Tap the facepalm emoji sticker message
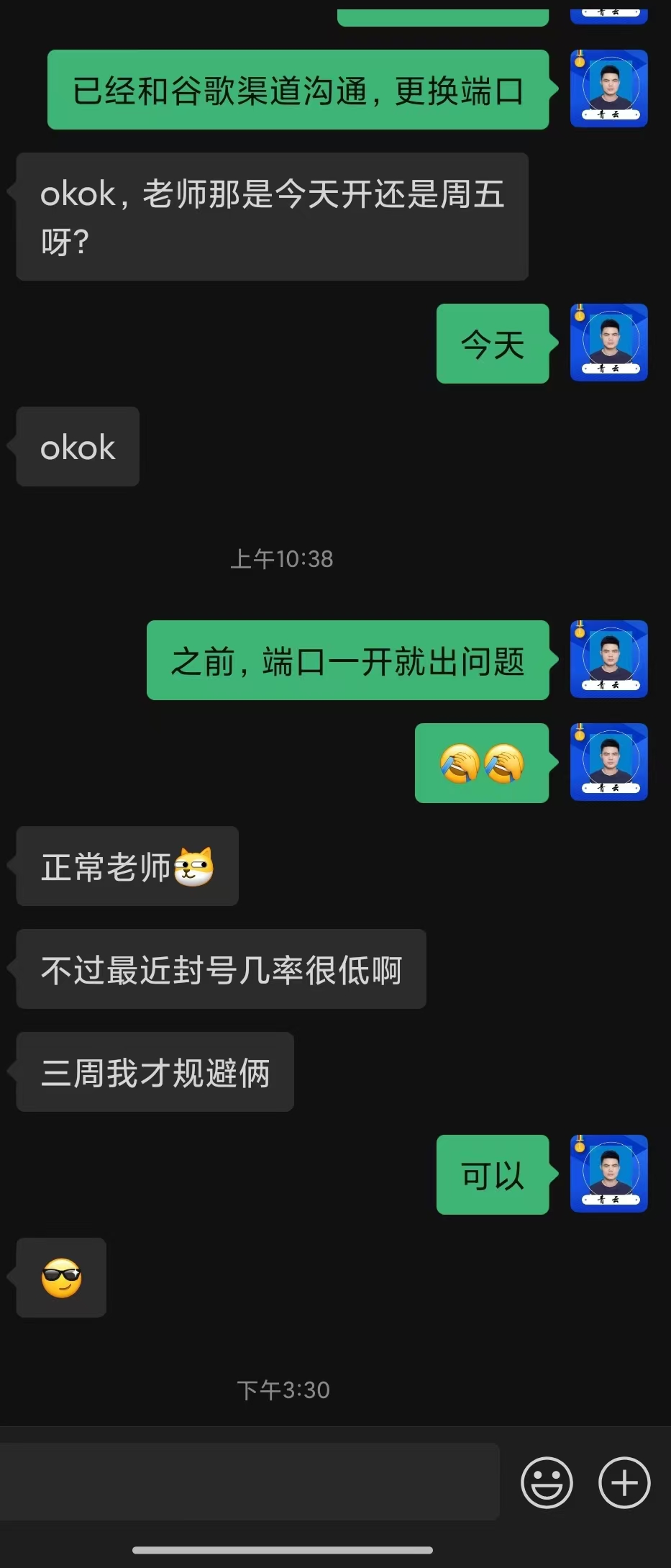The width and height of the screenshot is (671, 1568). (480, 764)
